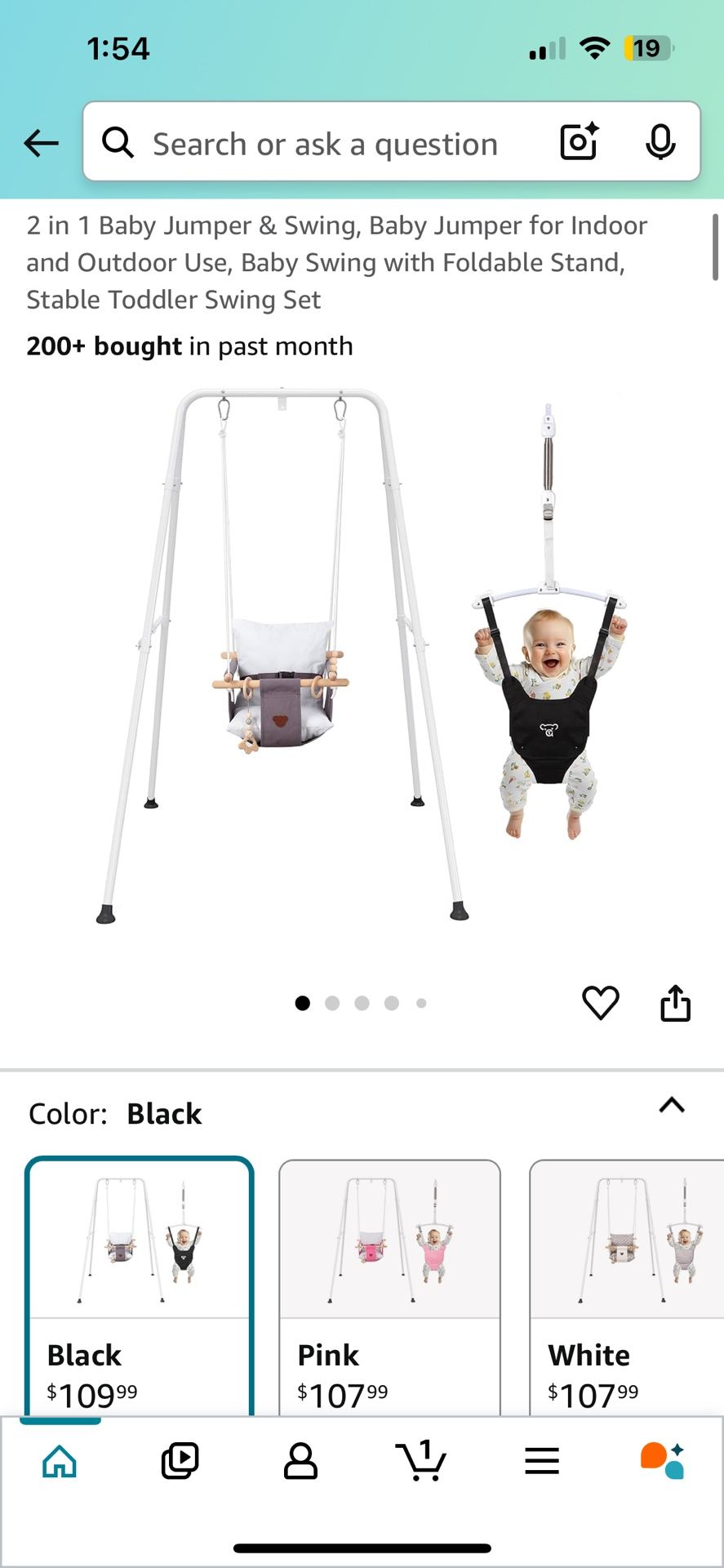Screen dimensions: 724x1568
Task: Switch to the Home tab
Action: [60, 1461]
